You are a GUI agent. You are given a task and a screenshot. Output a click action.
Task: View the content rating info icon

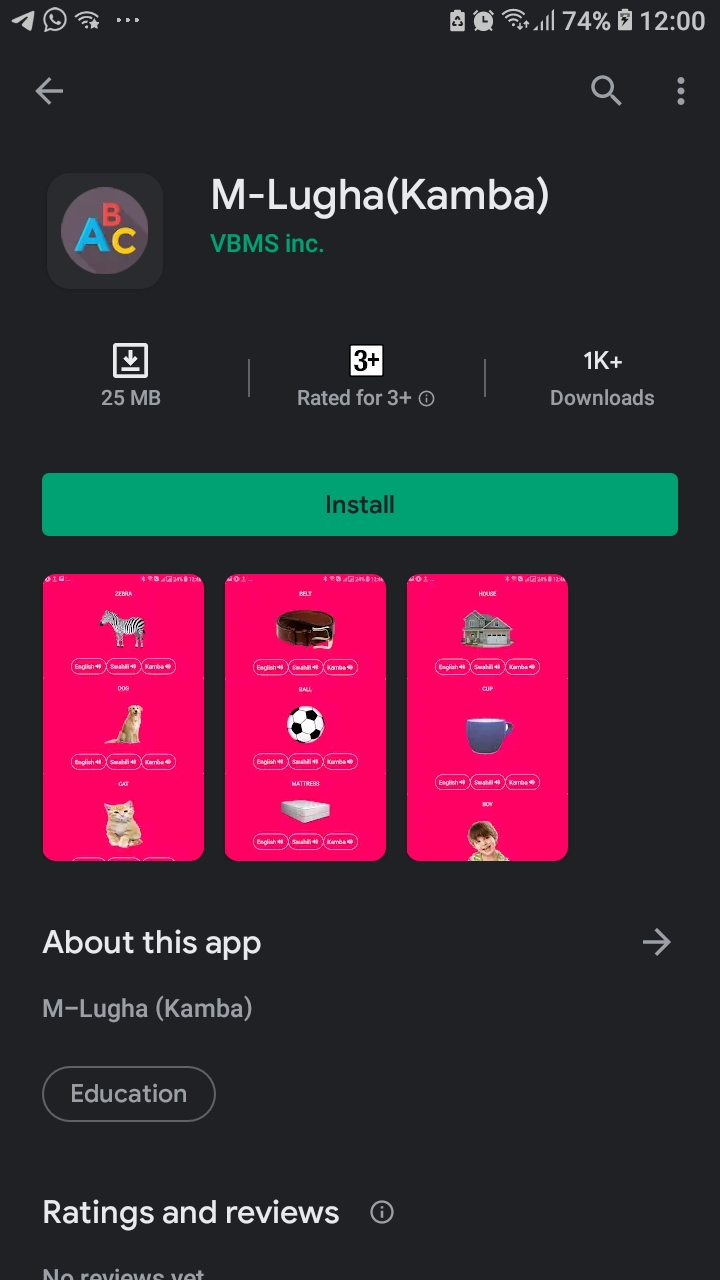click(427, 398)
